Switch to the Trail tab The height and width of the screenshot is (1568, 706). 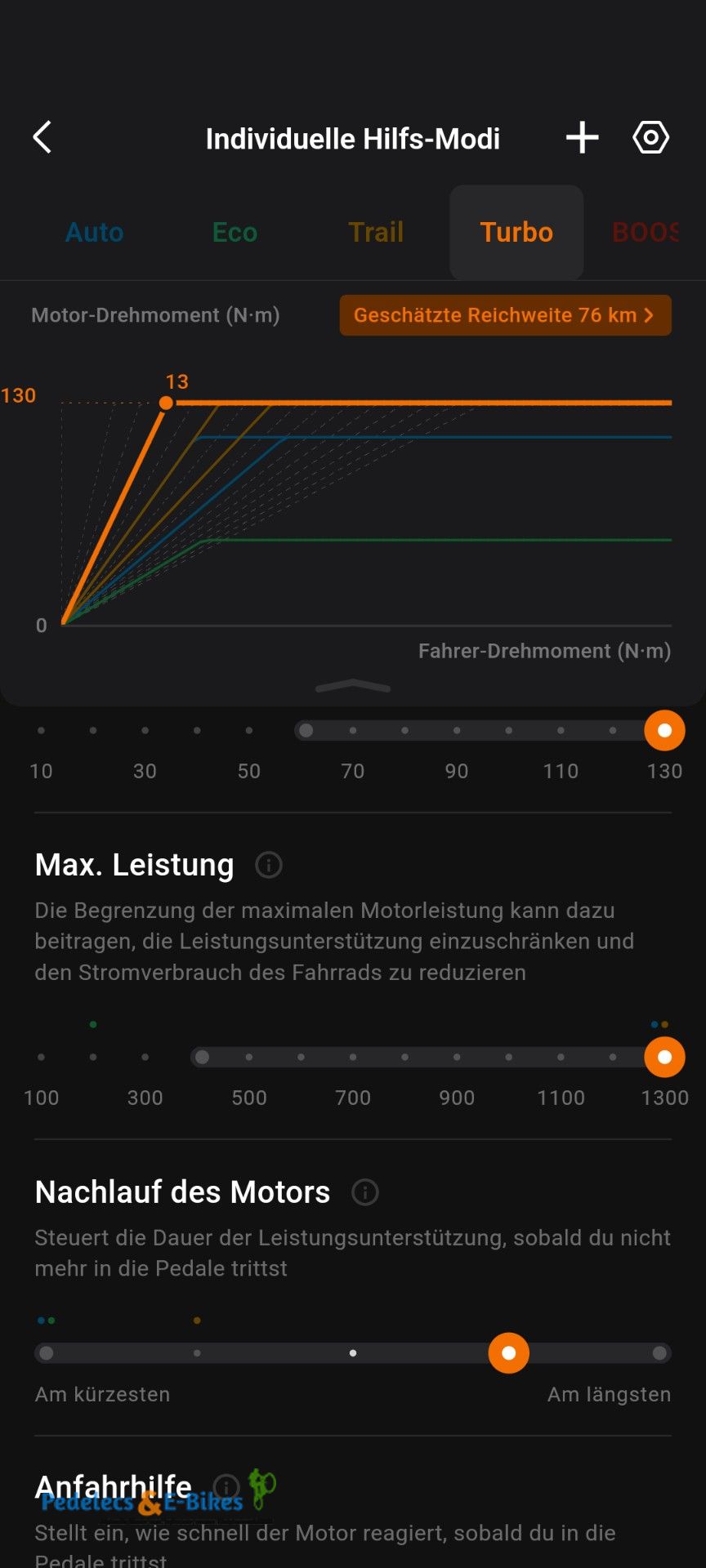coord(376,232)
